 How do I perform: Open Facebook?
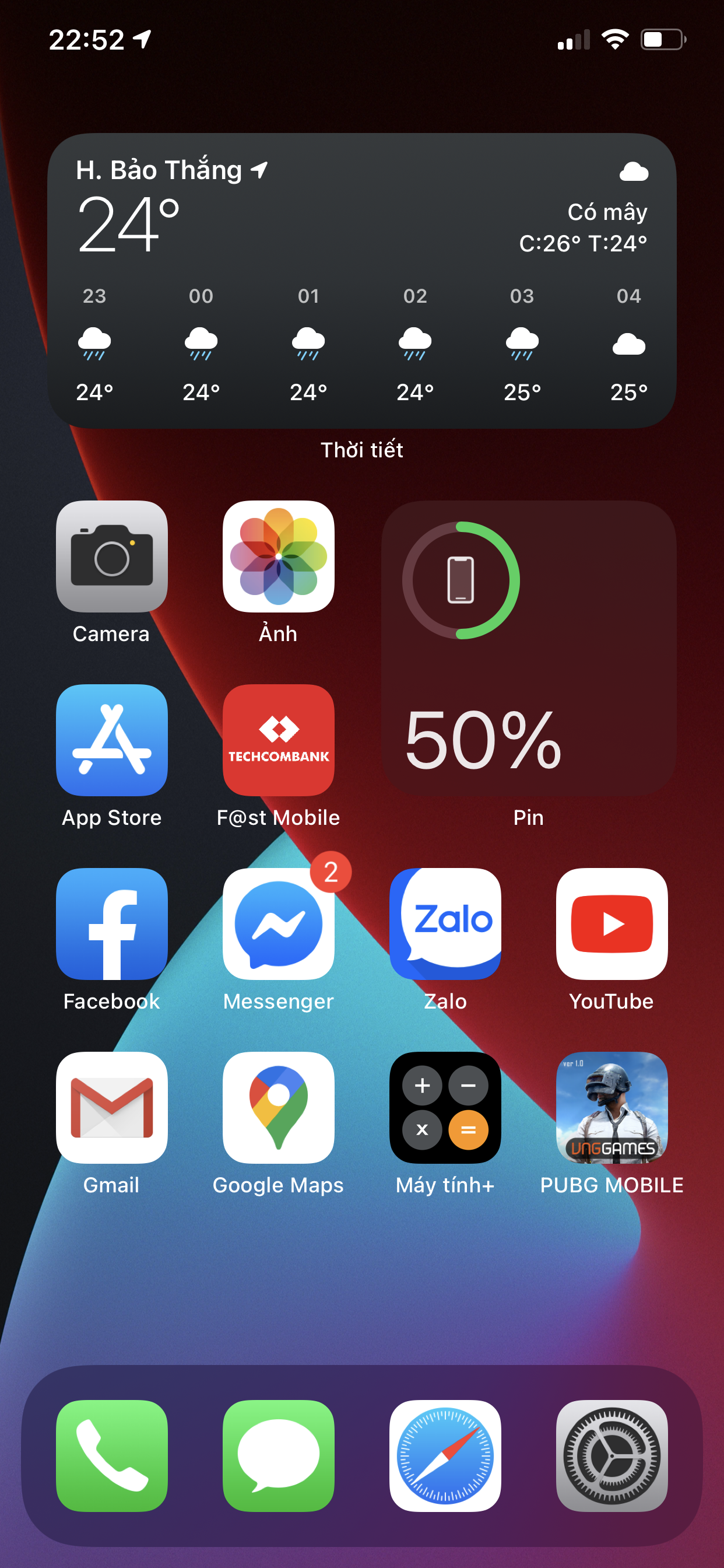pos(112,924)
